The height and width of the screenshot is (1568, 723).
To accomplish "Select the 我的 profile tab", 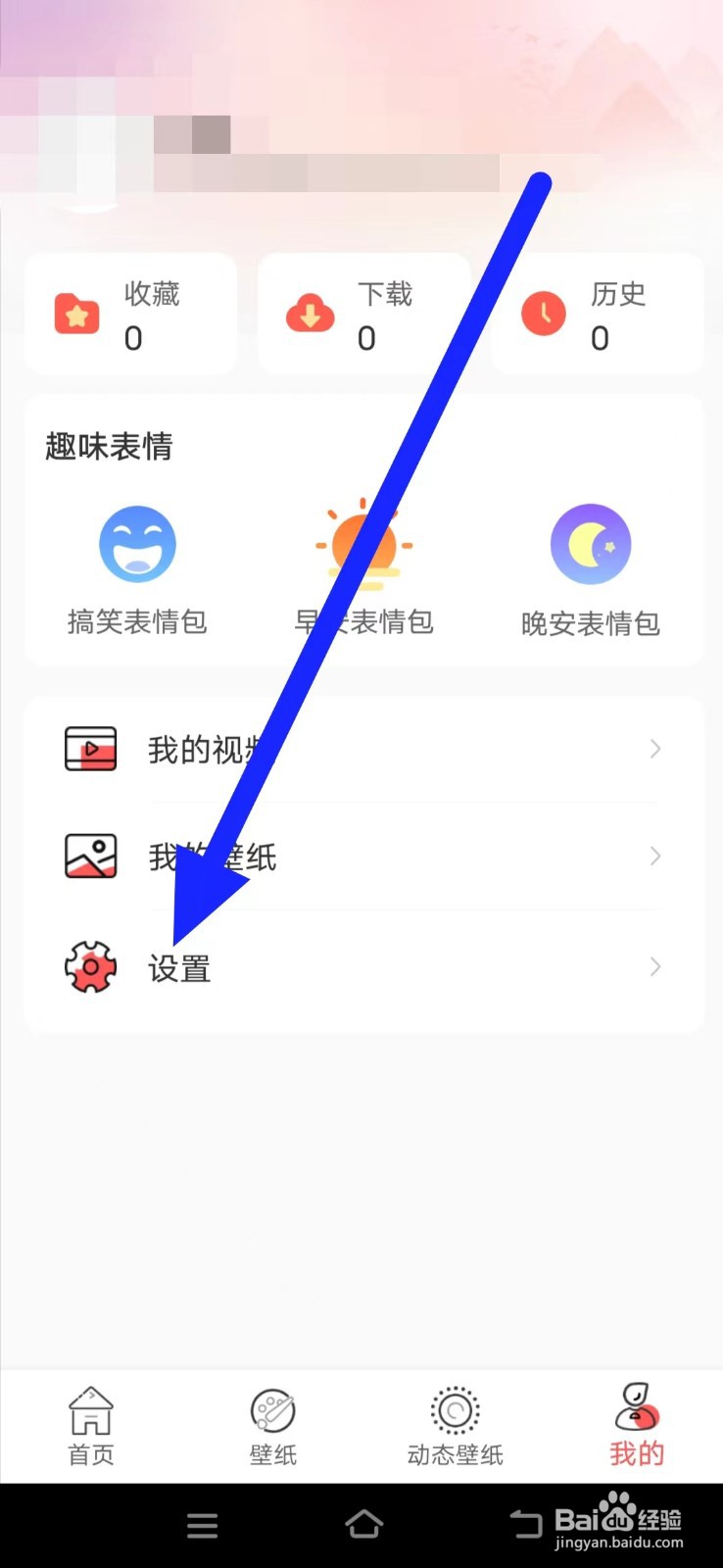I will click(x=636, y=1427).
